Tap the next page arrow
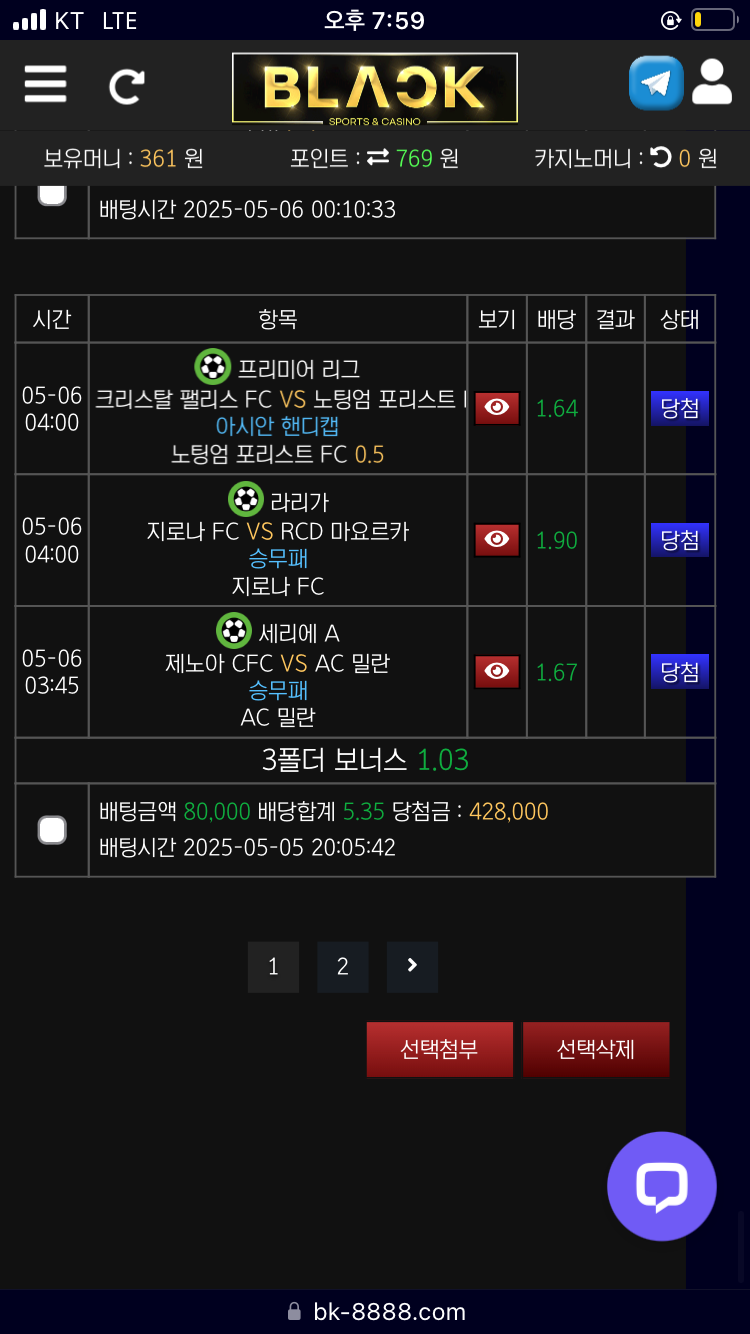 pos(412,966)
